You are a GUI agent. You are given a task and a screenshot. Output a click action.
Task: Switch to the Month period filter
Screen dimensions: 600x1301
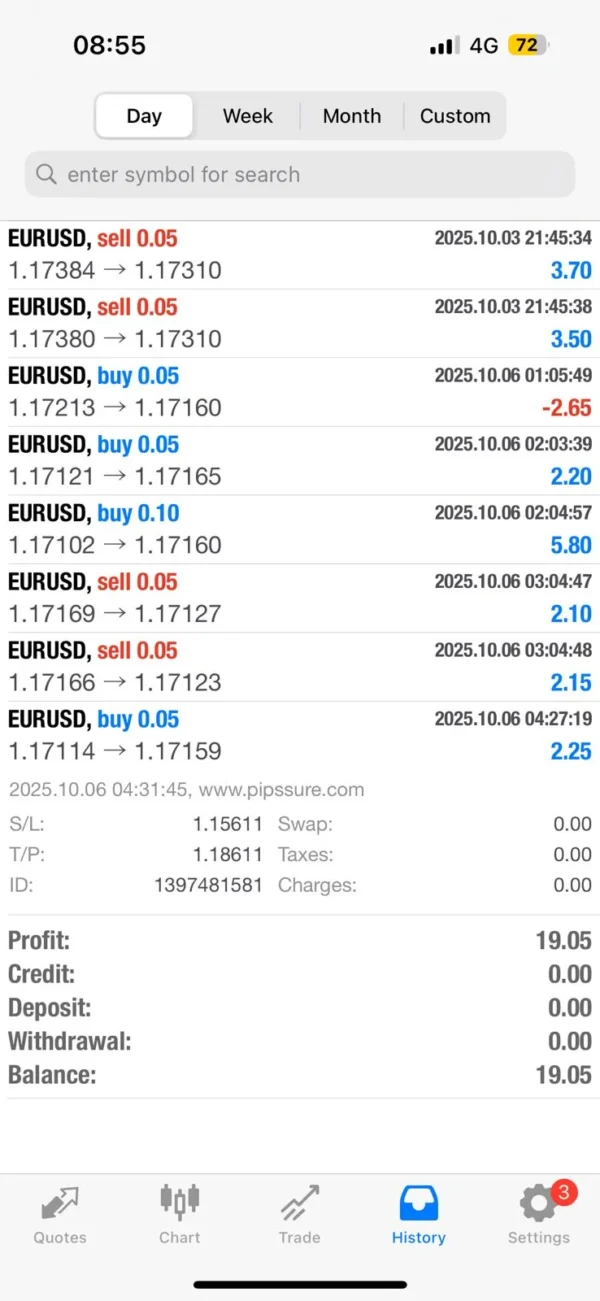point(352,116)
